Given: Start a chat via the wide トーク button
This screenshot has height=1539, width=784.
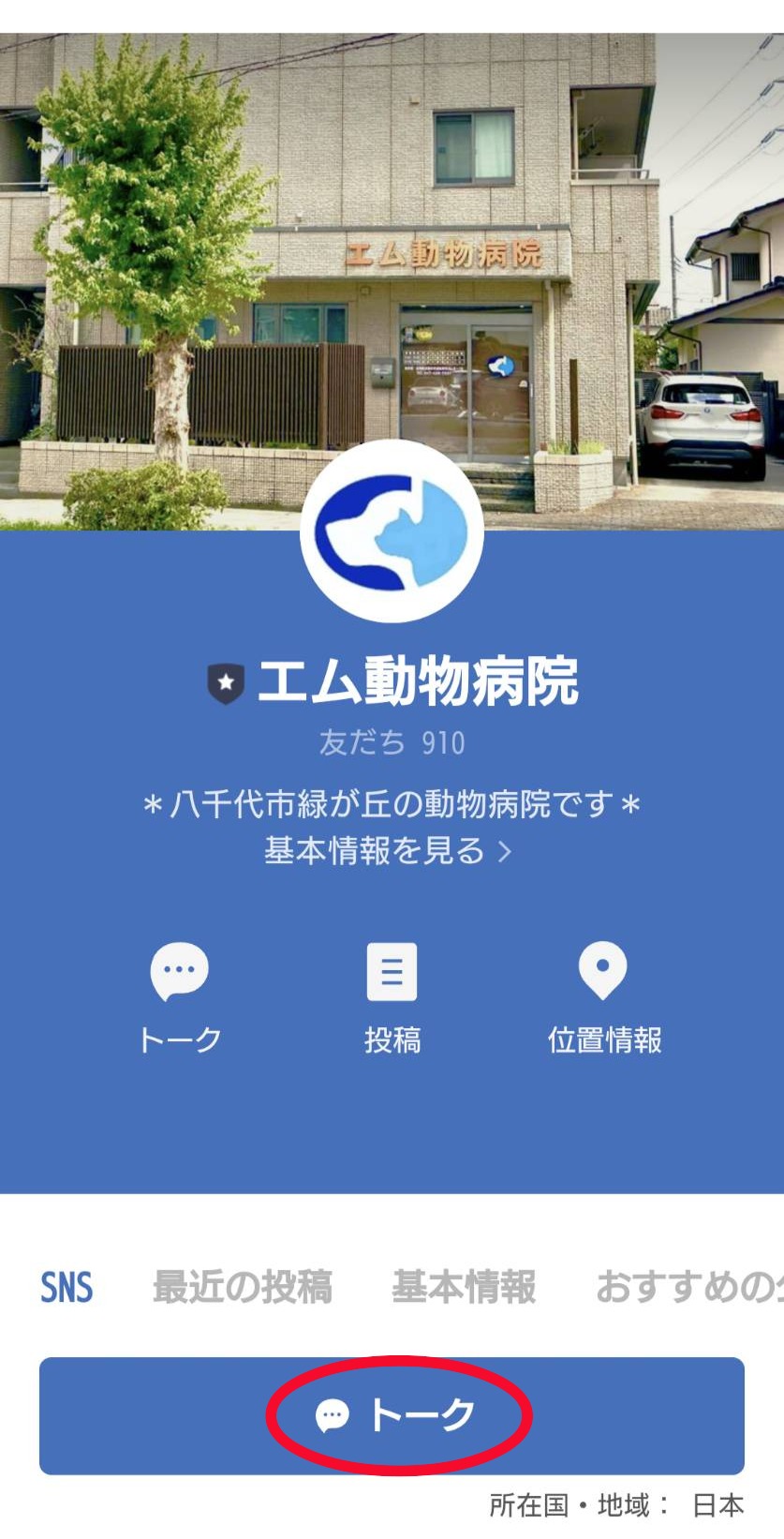Looking at the screenshot, I should [x=392, y=1415].
